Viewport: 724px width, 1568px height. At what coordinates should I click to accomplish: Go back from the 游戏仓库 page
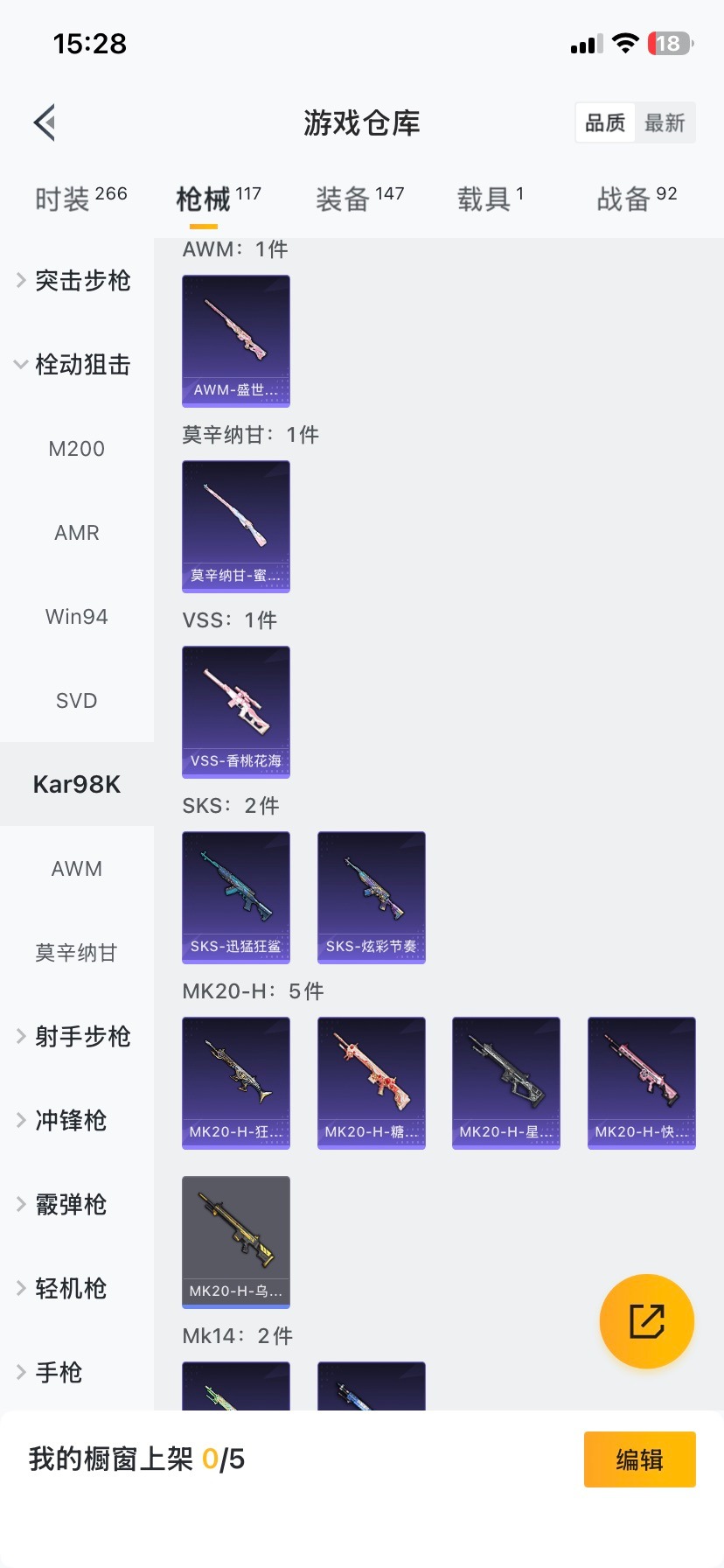pyautogui.click(x=45, y=122)
